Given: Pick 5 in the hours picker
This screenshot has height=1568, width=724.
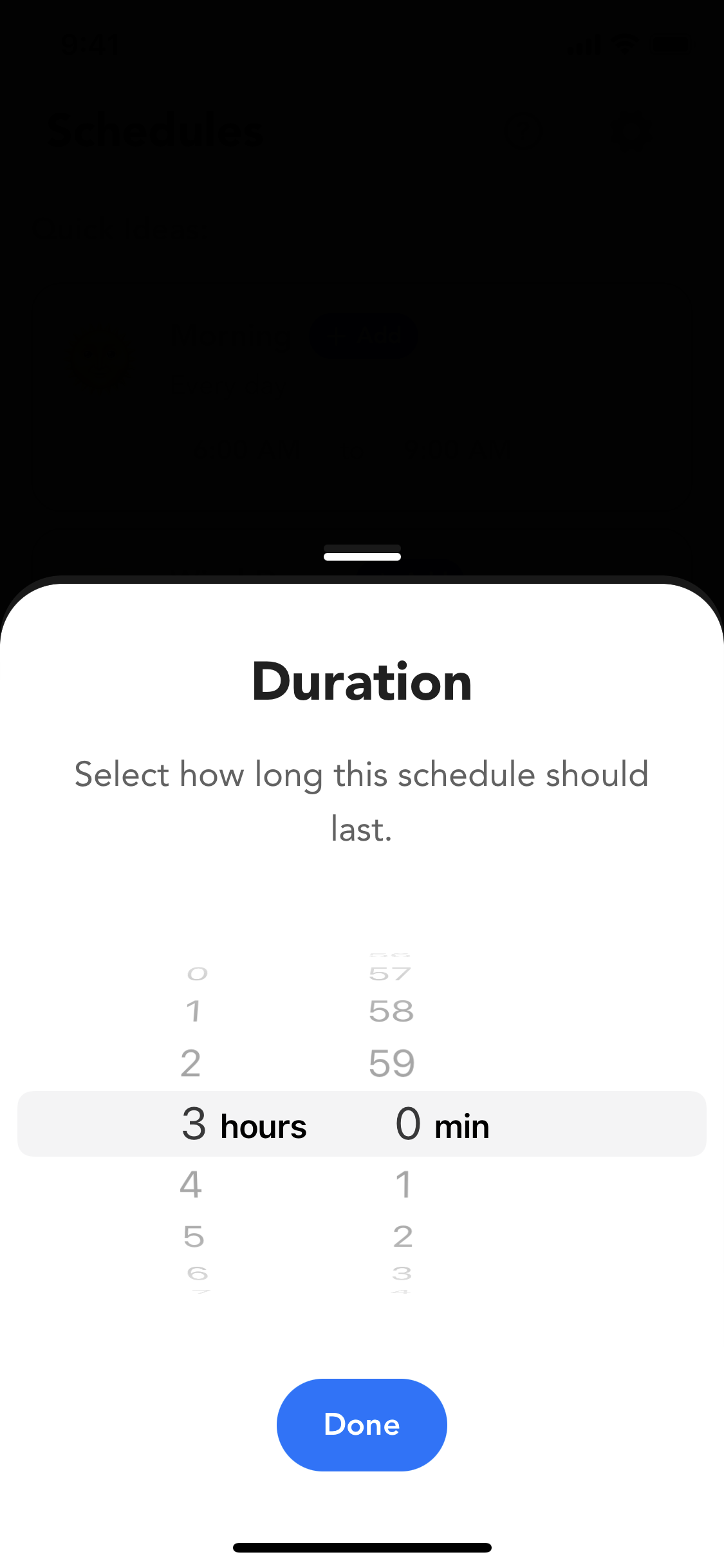Looking at the screenshot, I should point(194,1237).
